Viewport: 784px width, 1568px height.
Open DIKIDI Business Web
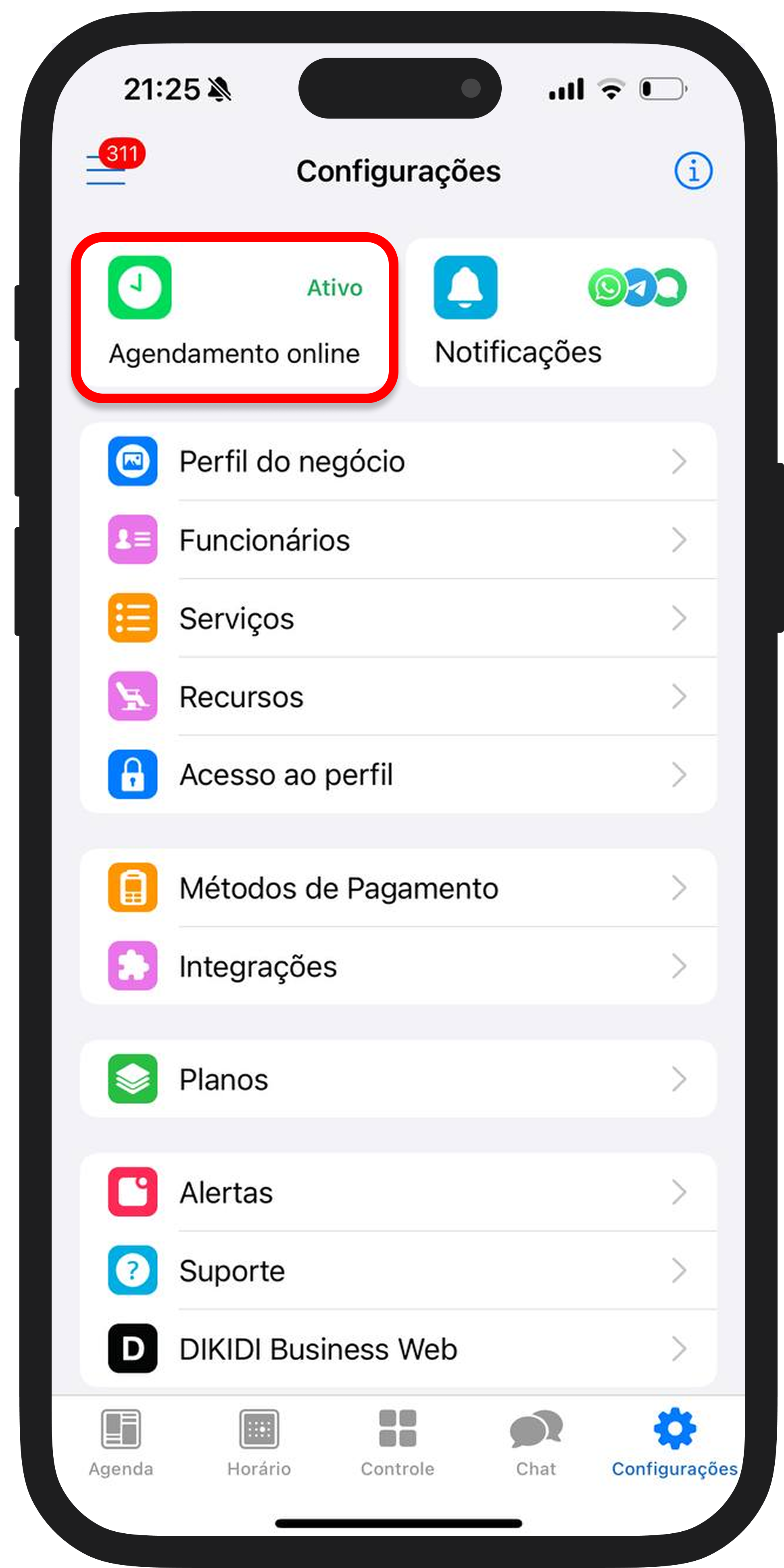point(398,1349)
